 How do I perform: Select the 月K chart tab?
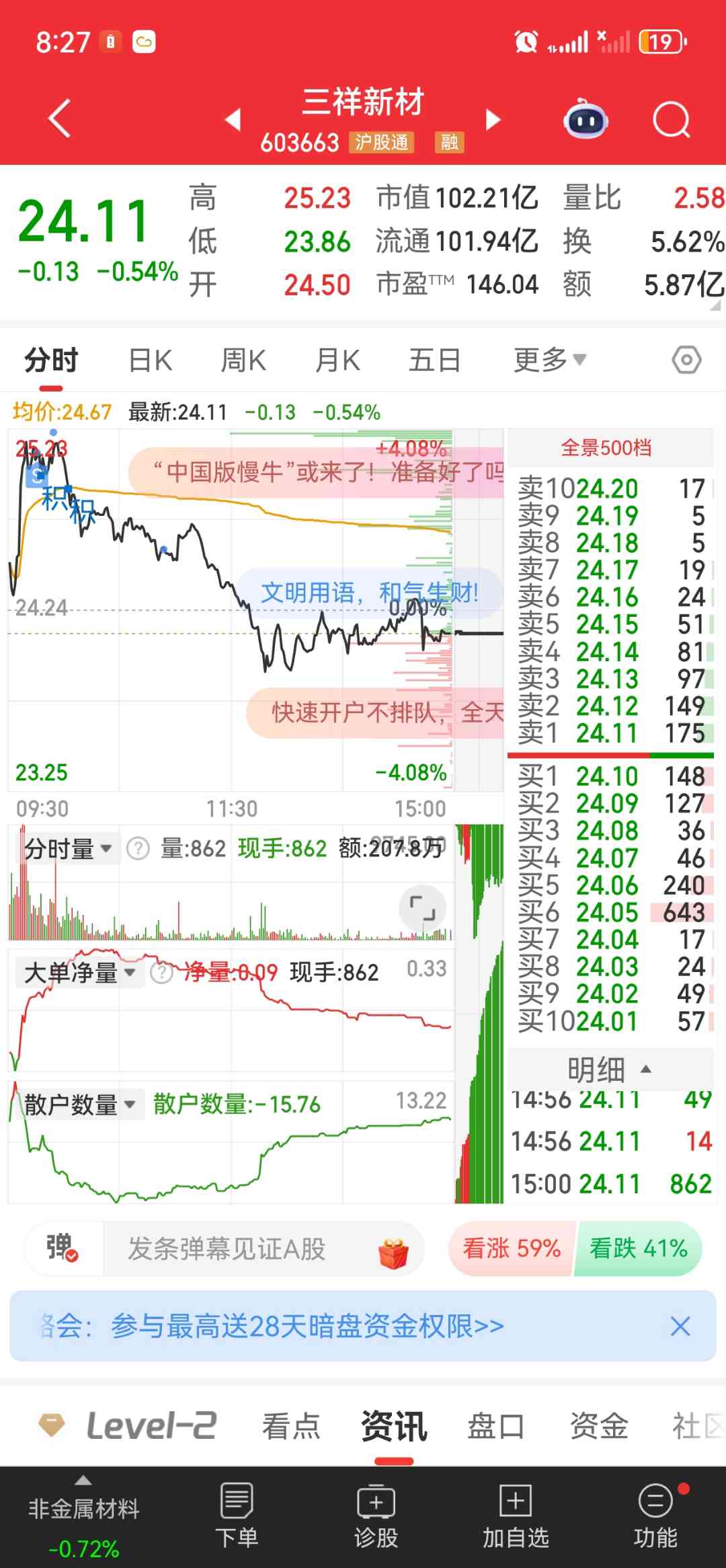[x=337, y=361]
